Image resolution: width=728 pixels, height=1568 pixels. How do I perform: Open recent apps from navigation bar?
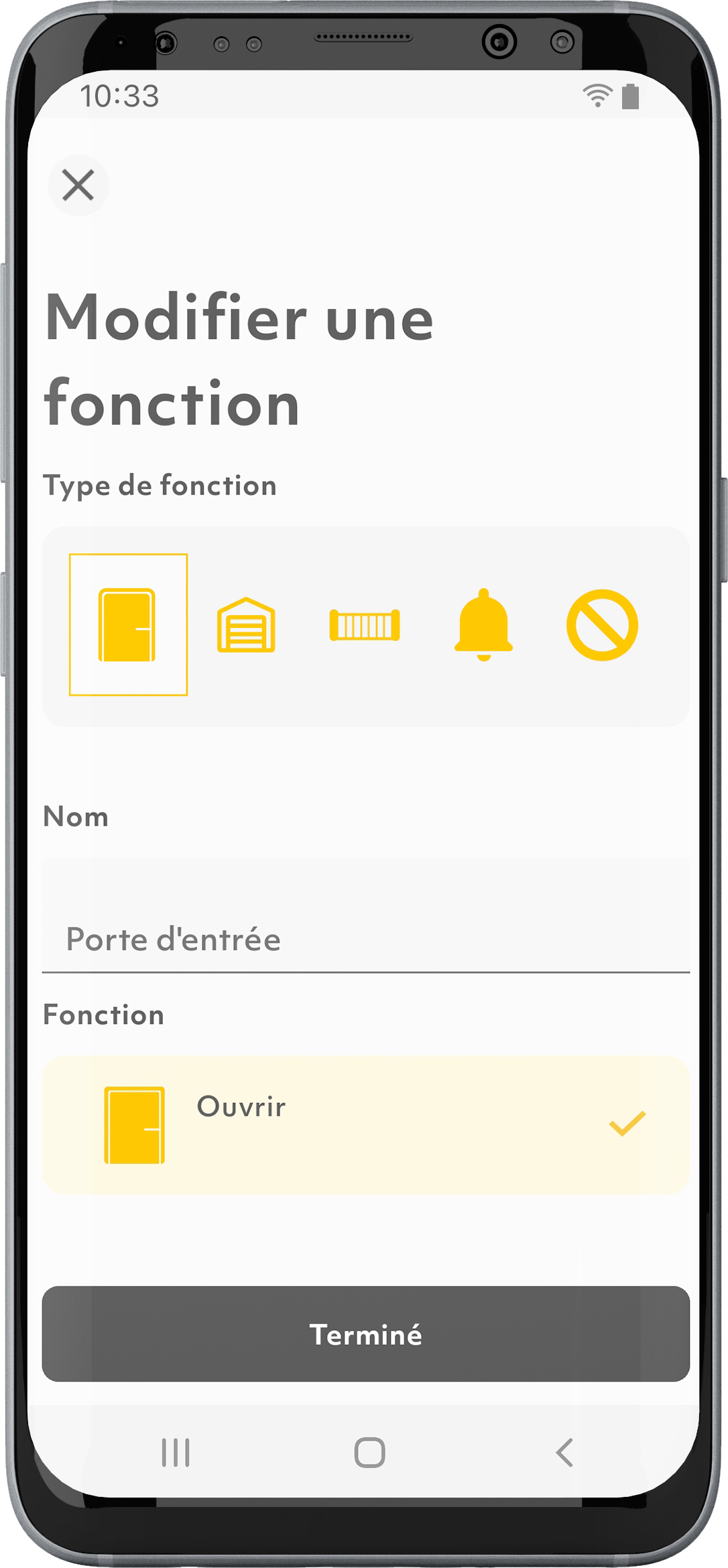coord(176,1453)
